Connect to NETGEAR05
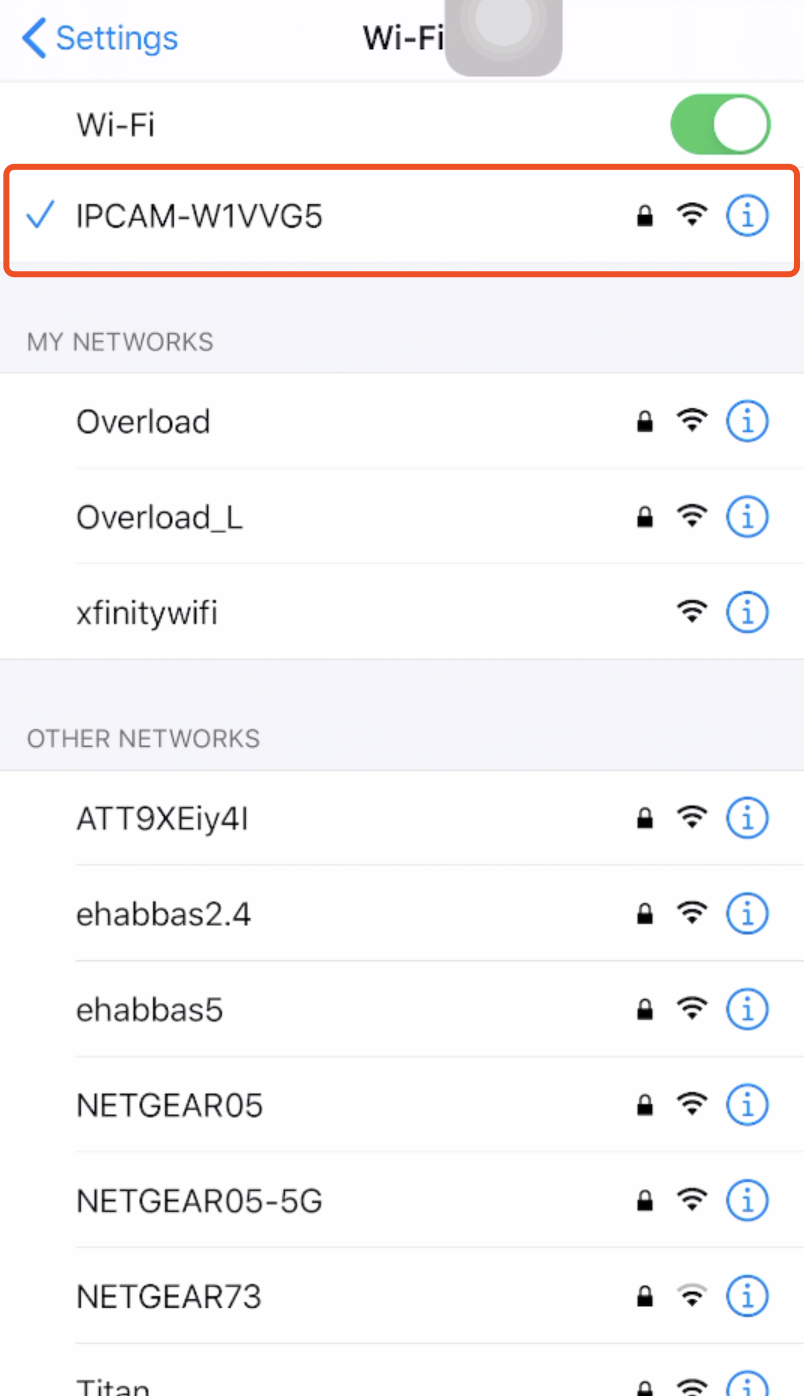 pos(169,1105)
